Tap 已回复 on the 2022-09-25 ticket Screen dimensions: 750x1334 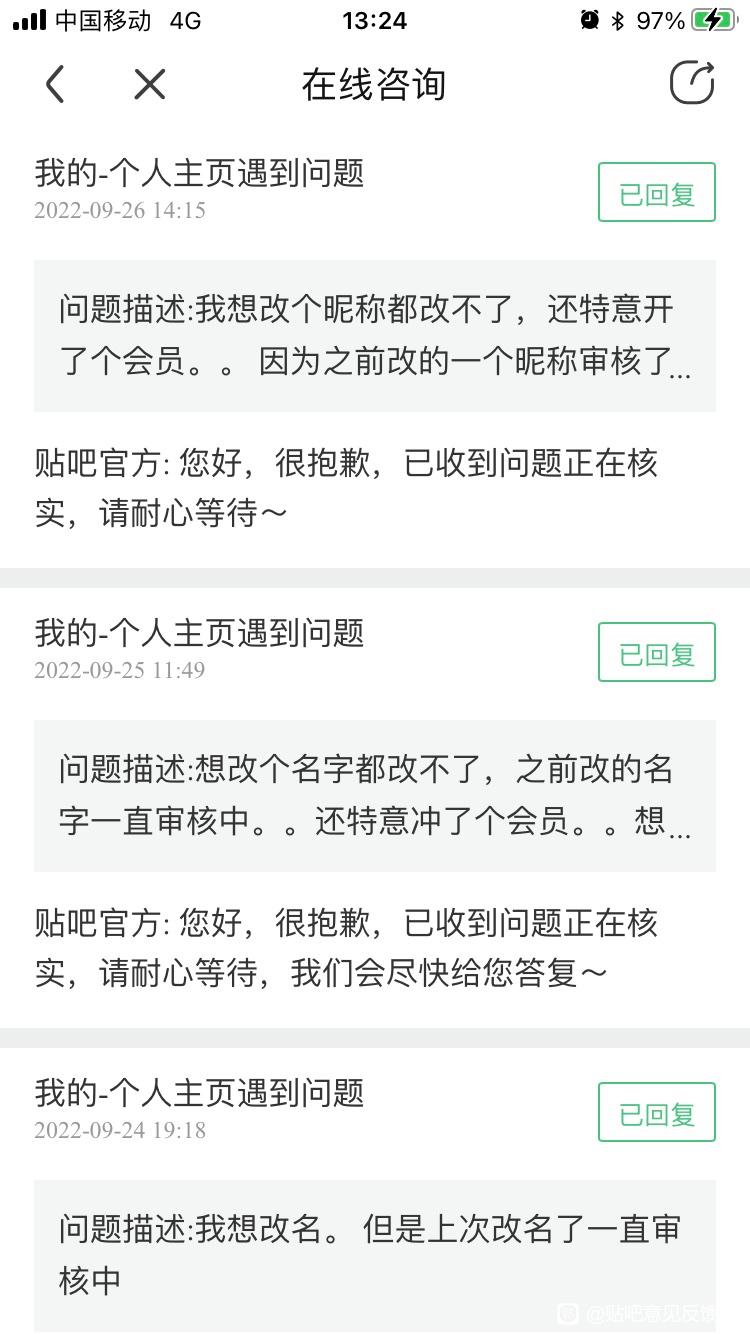657,652
